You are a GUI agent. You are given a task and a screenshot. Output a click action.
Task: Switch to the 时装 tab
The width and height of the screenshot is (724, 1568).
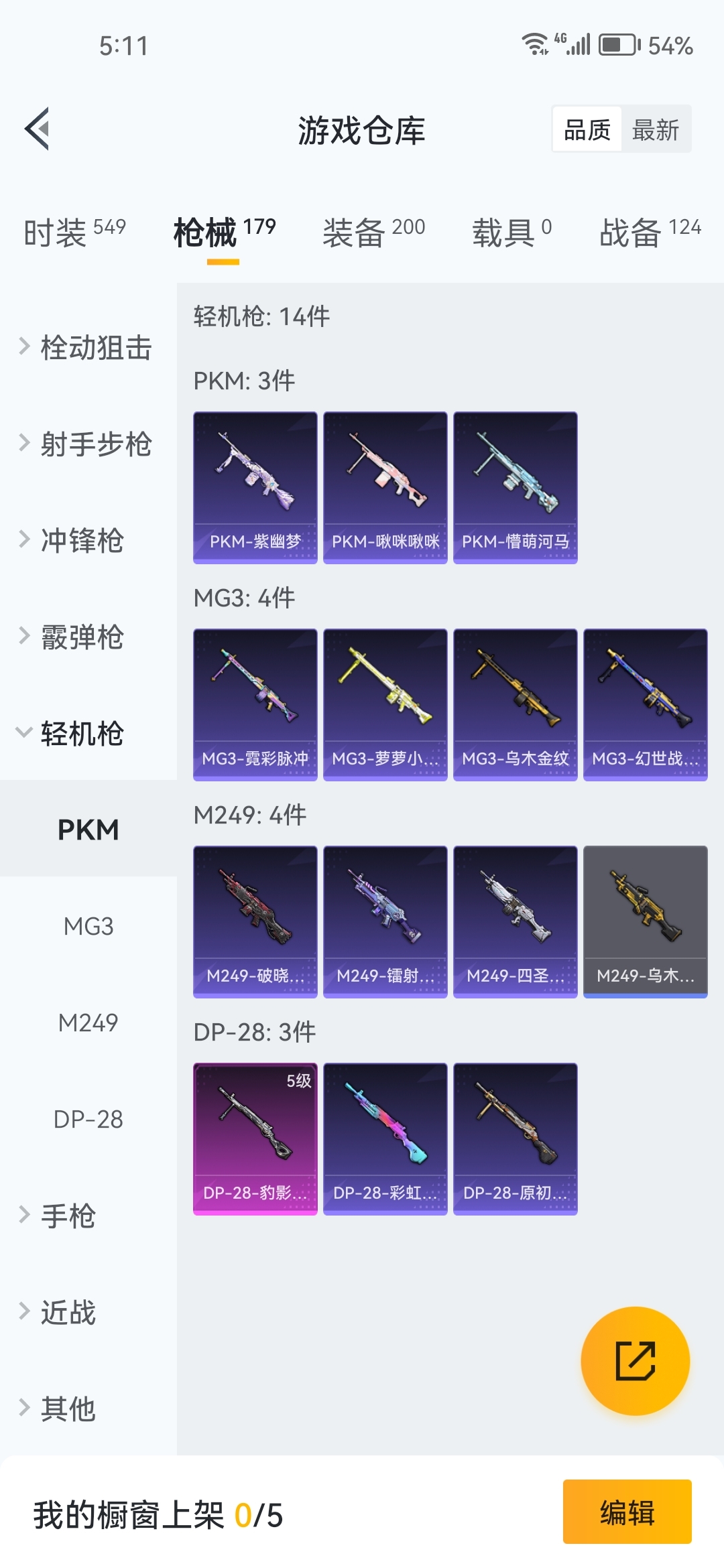(x=74, y=233)
